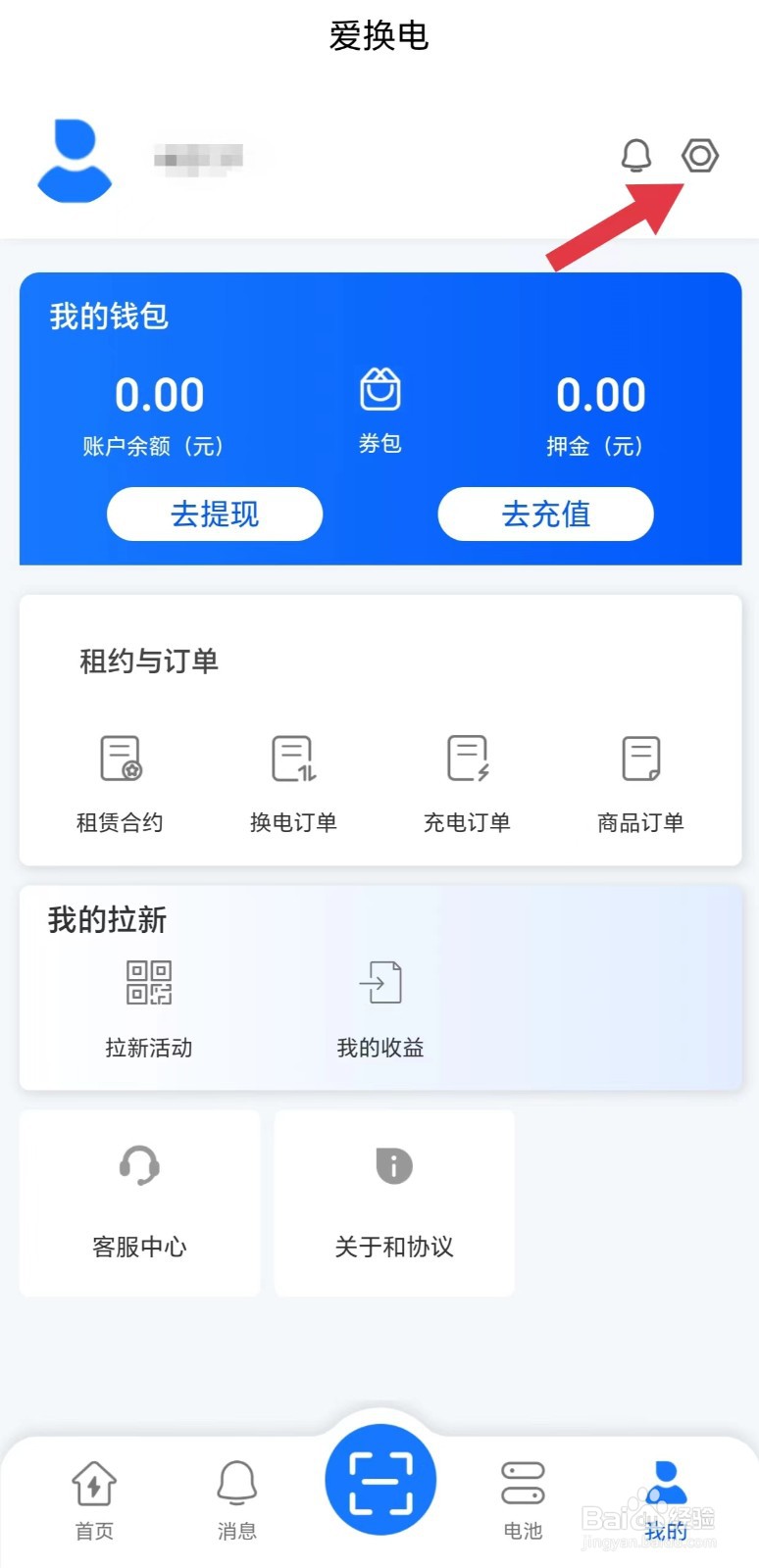View 充电订单 charging orders

tap(467, 781)
